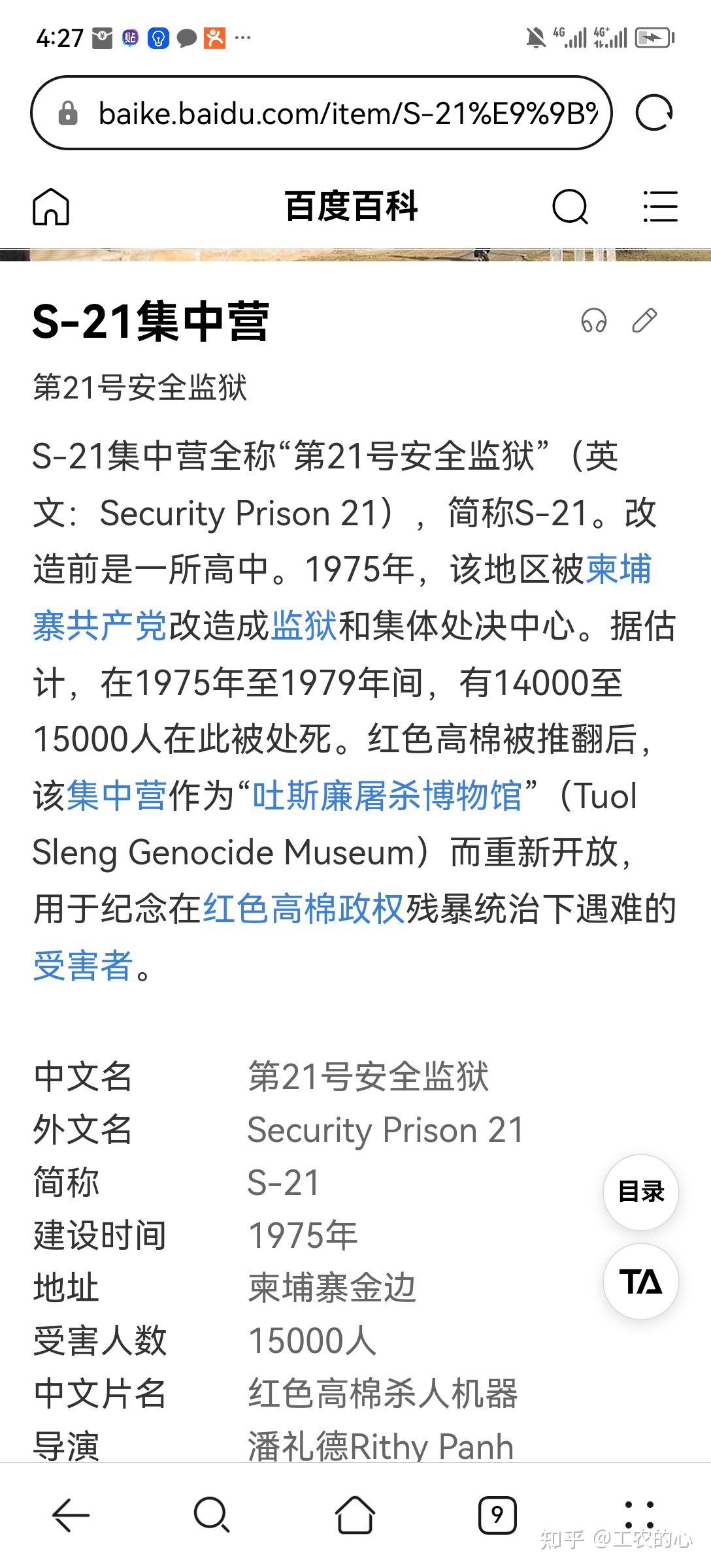Image resolution: width=711 pixels, height=1568 pixels.
Task: Tap the TA floating button
Action: coord(641,1281)
